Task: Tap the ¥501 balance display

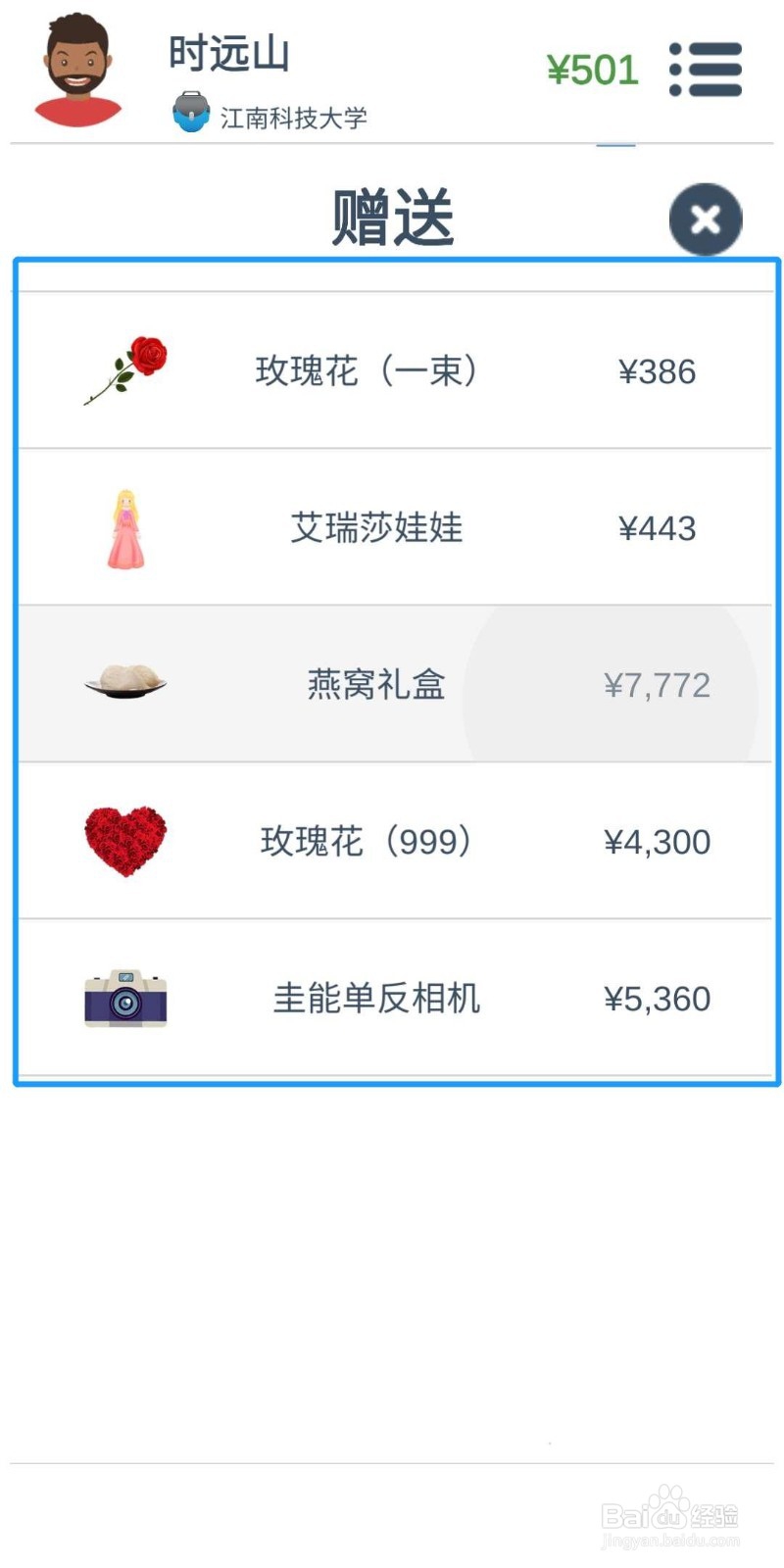Action: (x=594, y=69)
